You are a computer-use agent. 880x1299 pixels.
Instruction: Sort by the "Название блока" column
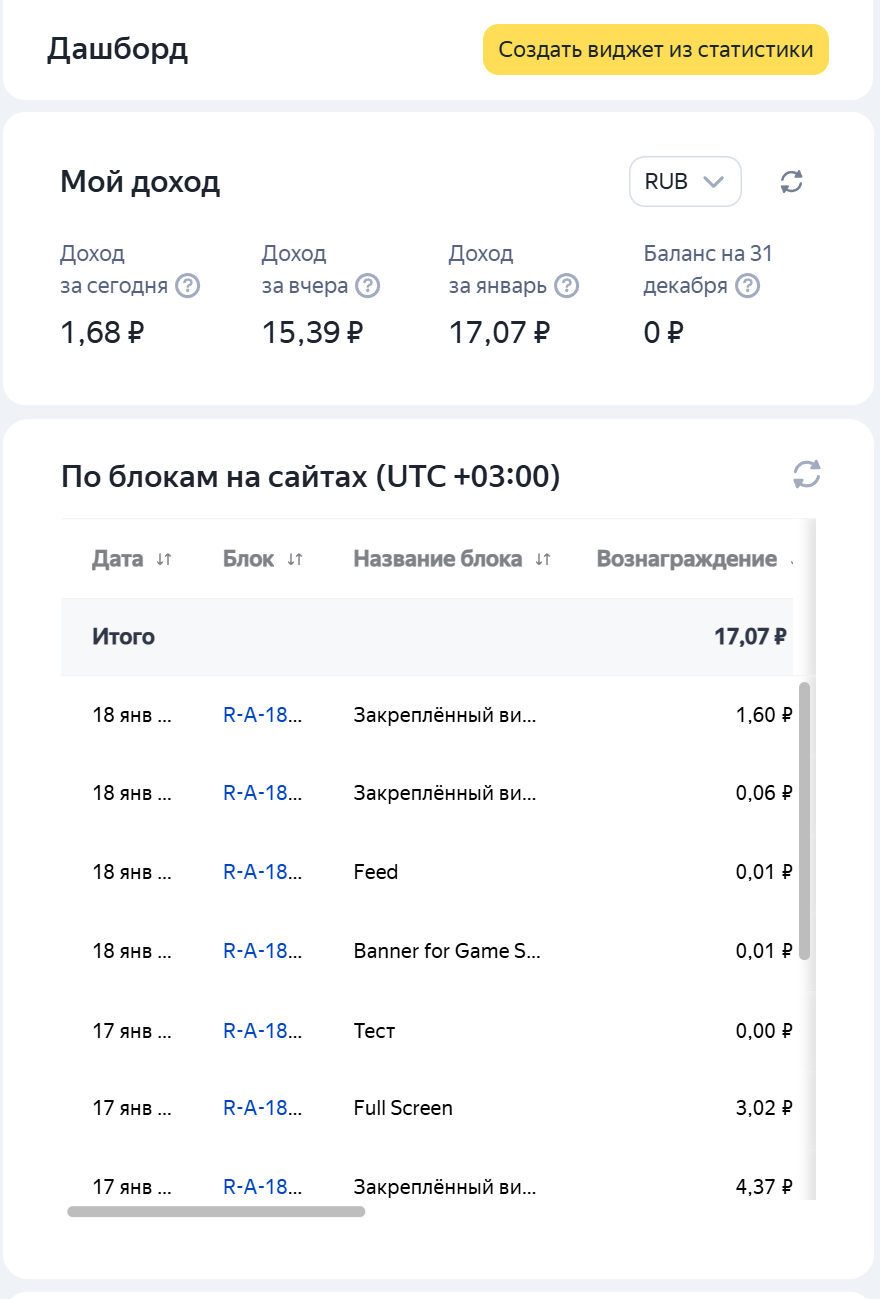(542, 560)
